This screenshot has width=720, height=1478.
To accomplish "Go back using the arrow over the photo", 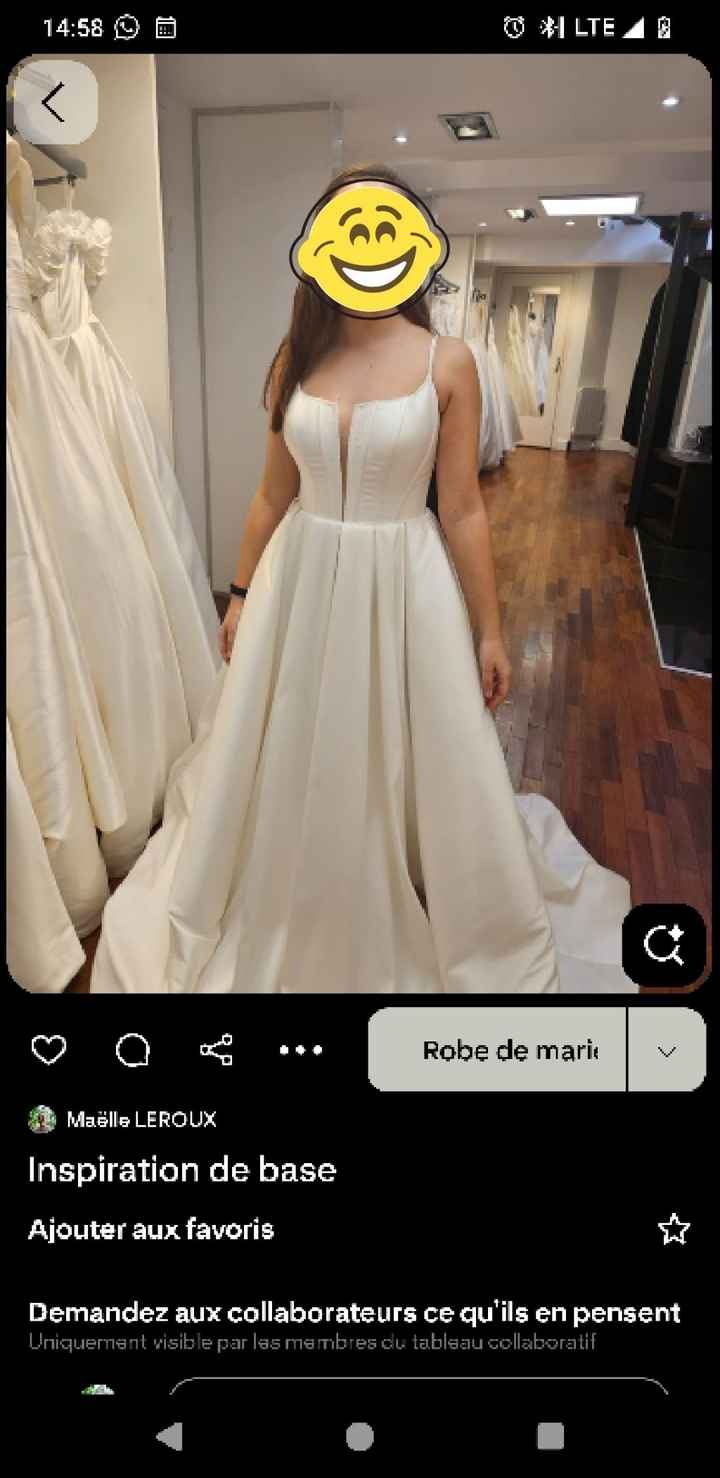I will (x=54, y=102).
